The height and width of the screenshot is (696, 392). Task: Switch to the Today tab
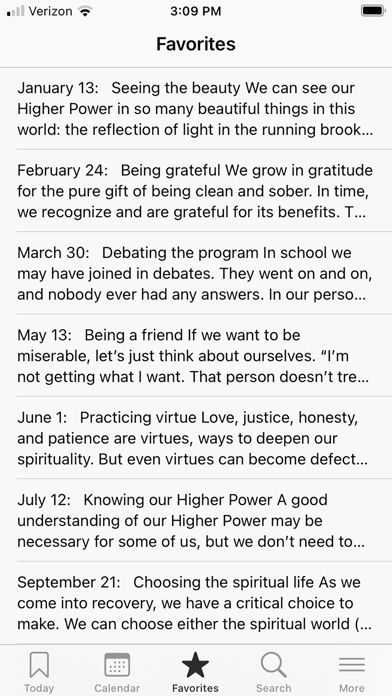39,672
